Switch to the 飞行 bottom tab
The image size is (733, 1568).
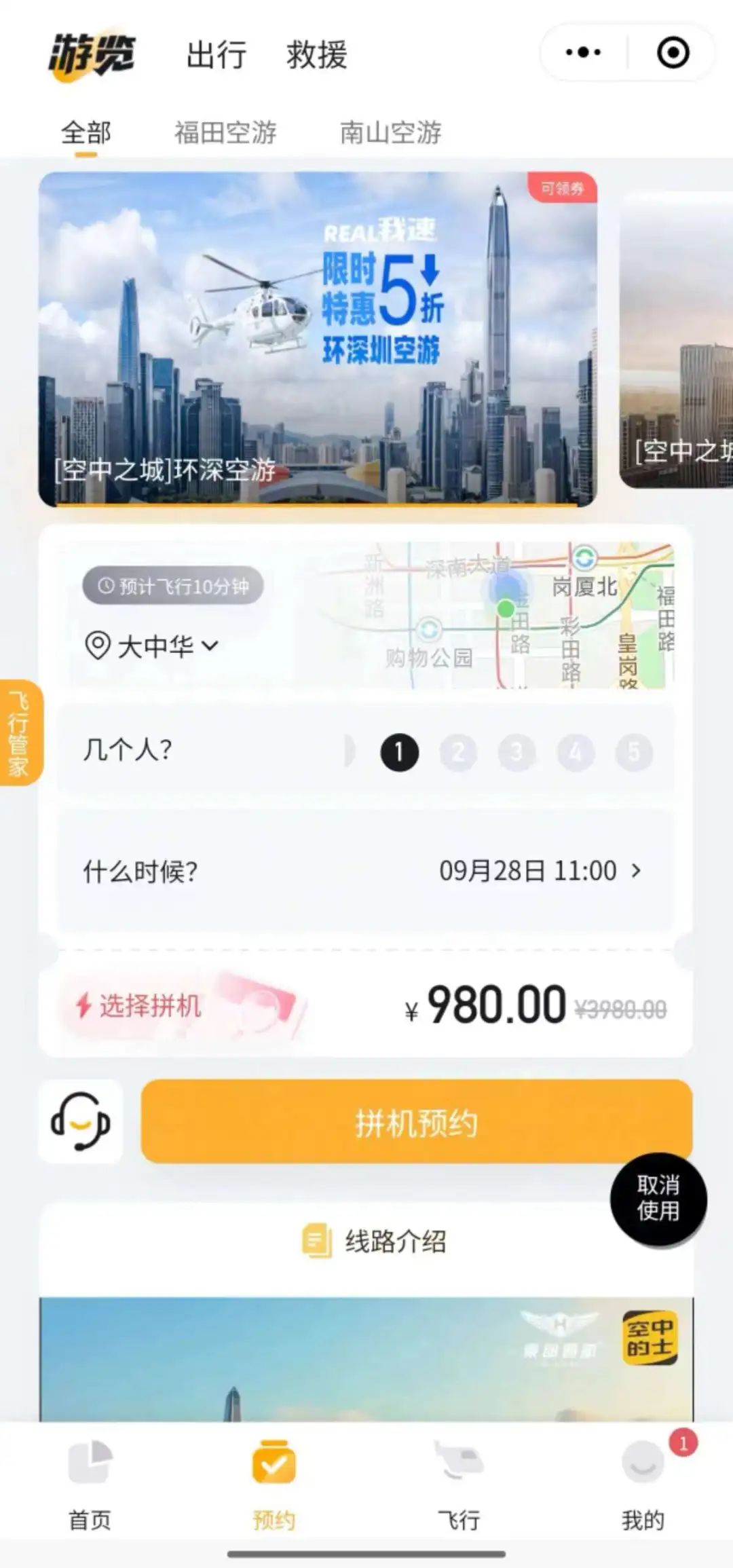coord(459,1485)
